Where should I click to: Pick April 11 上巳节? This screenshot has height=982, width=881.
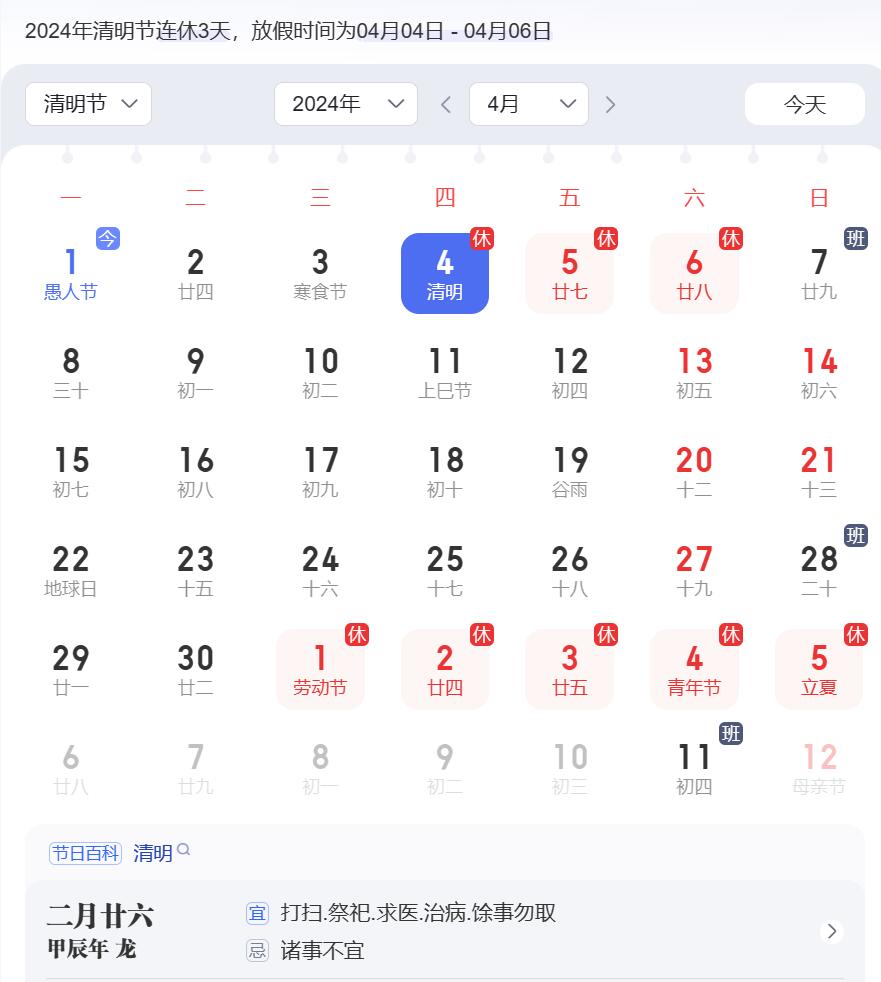coord(445,372)
